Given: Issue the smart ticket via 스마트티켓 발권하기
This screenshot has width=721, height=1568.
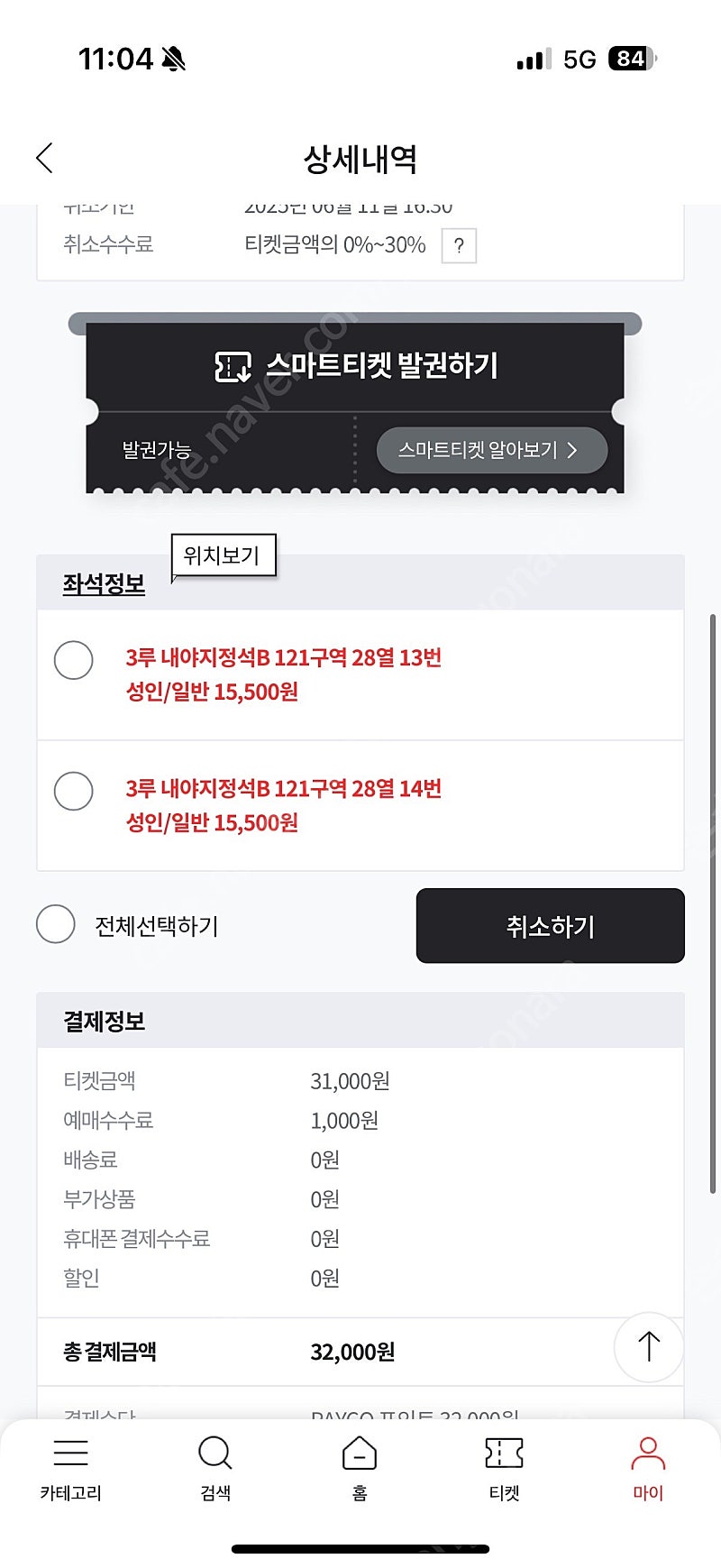Looking at the screenshot, I should pos(355,366).
